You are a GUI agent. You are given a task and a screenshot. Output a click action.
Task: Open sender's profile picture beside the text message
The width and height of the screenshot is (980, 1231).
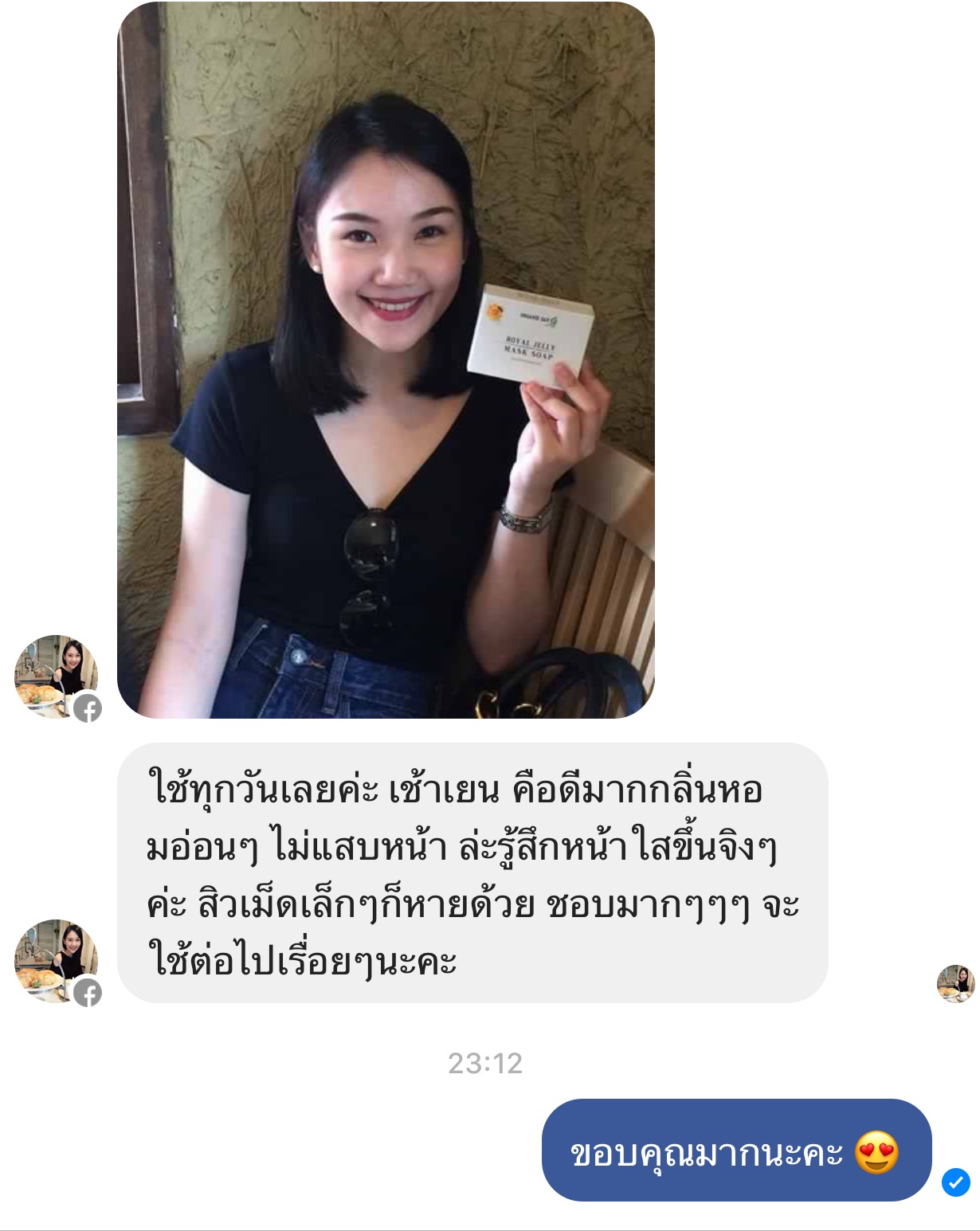(56, 961)
